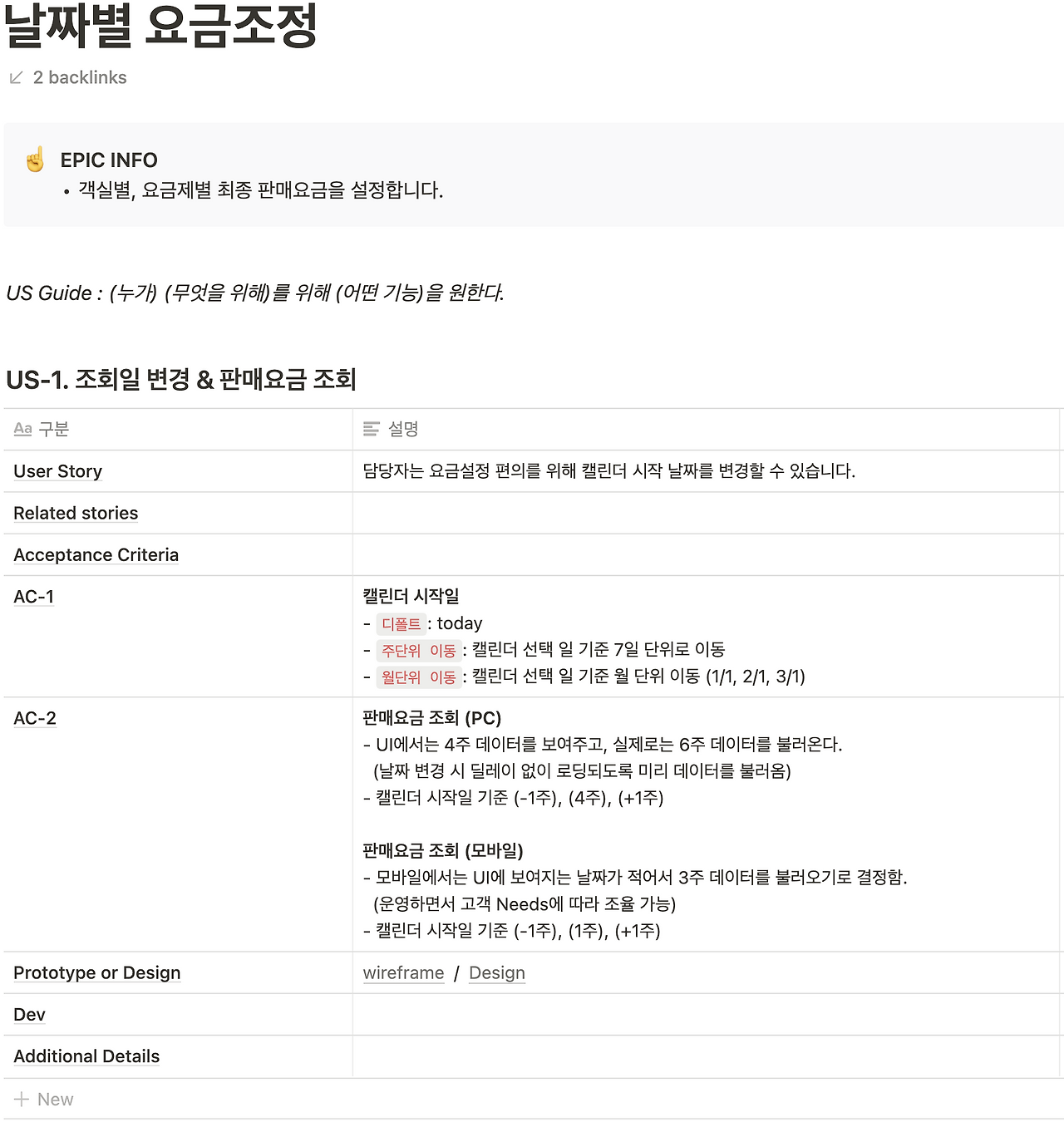Open the AC-2 row page
Image resolution: width=1064 pixels, height=1127 pixels.
35,718
